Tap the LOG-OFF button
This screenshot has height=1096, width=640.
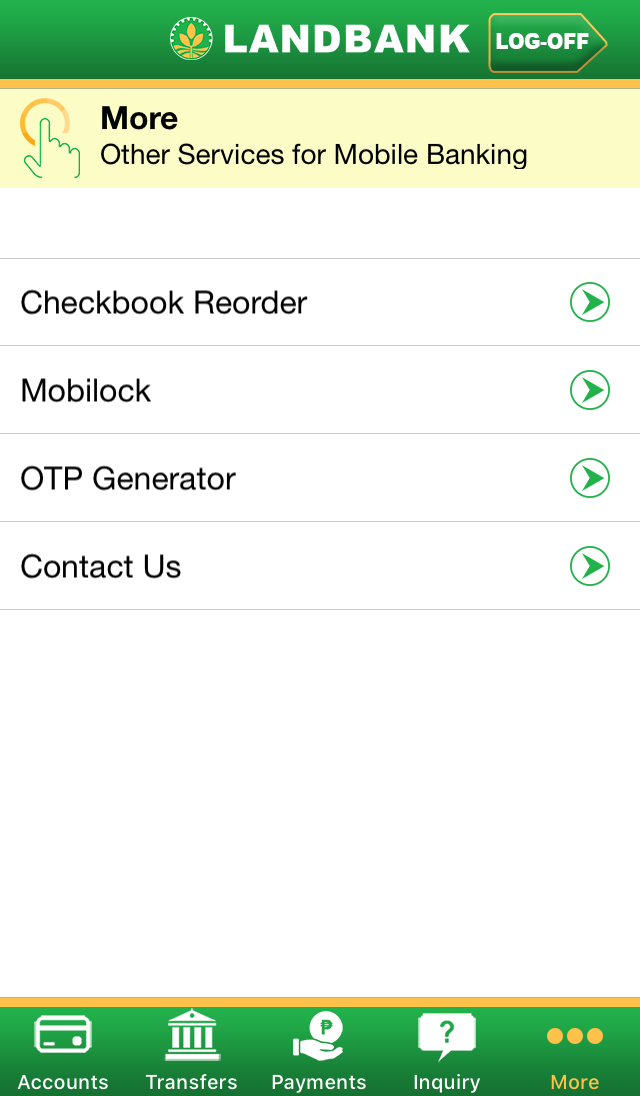[x=548, y=43]
